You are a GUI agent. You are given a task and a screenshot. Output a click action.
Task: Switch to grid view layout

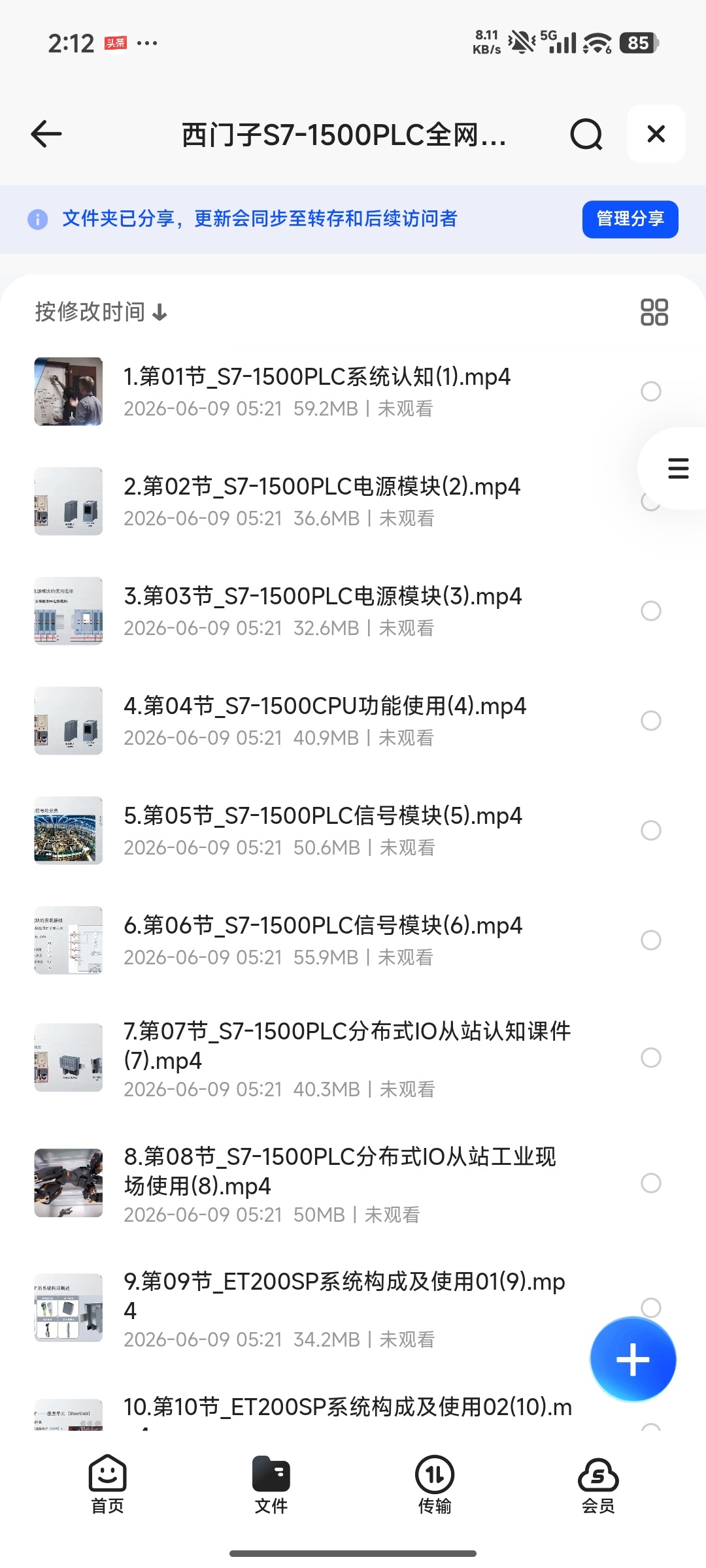[654, 312]
